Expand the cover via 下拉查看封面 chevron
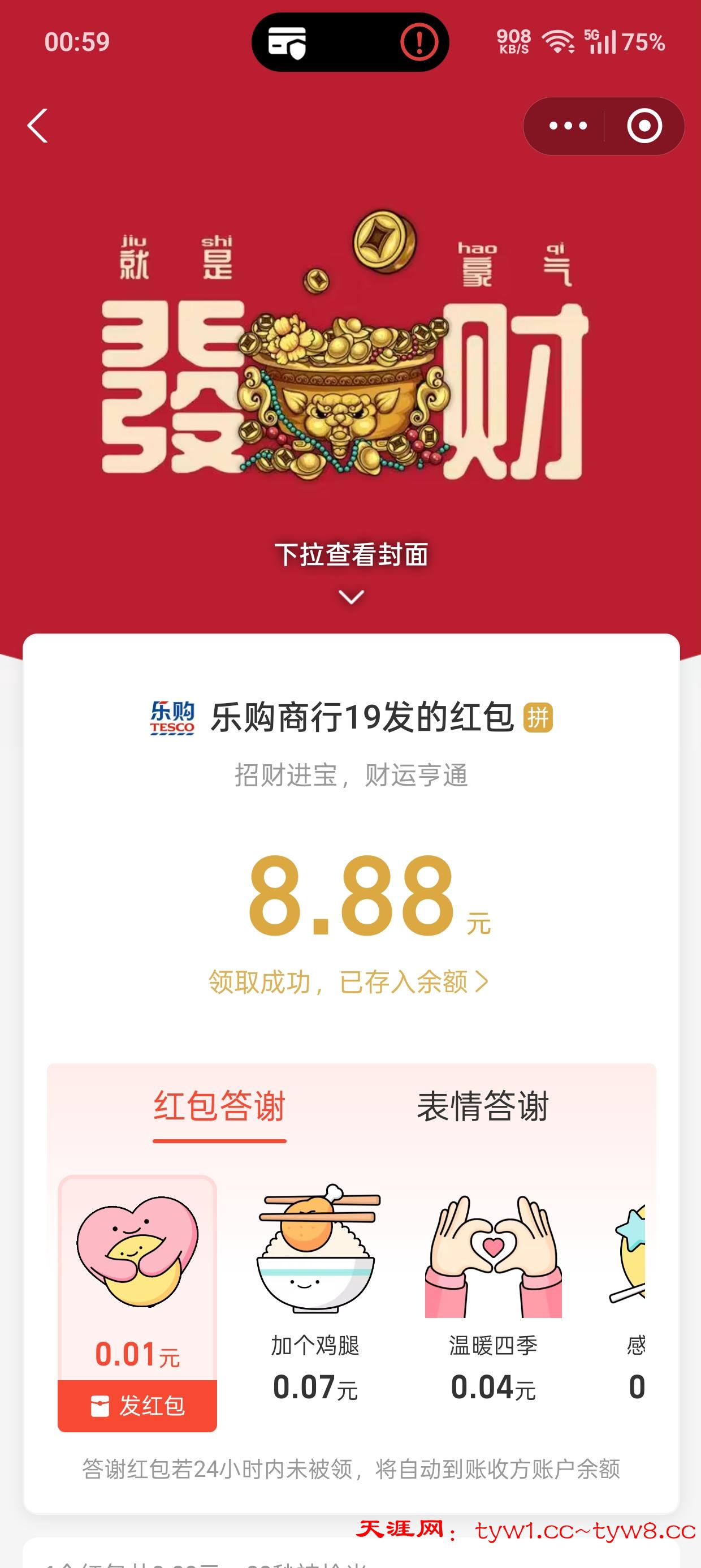 [351, 597]
